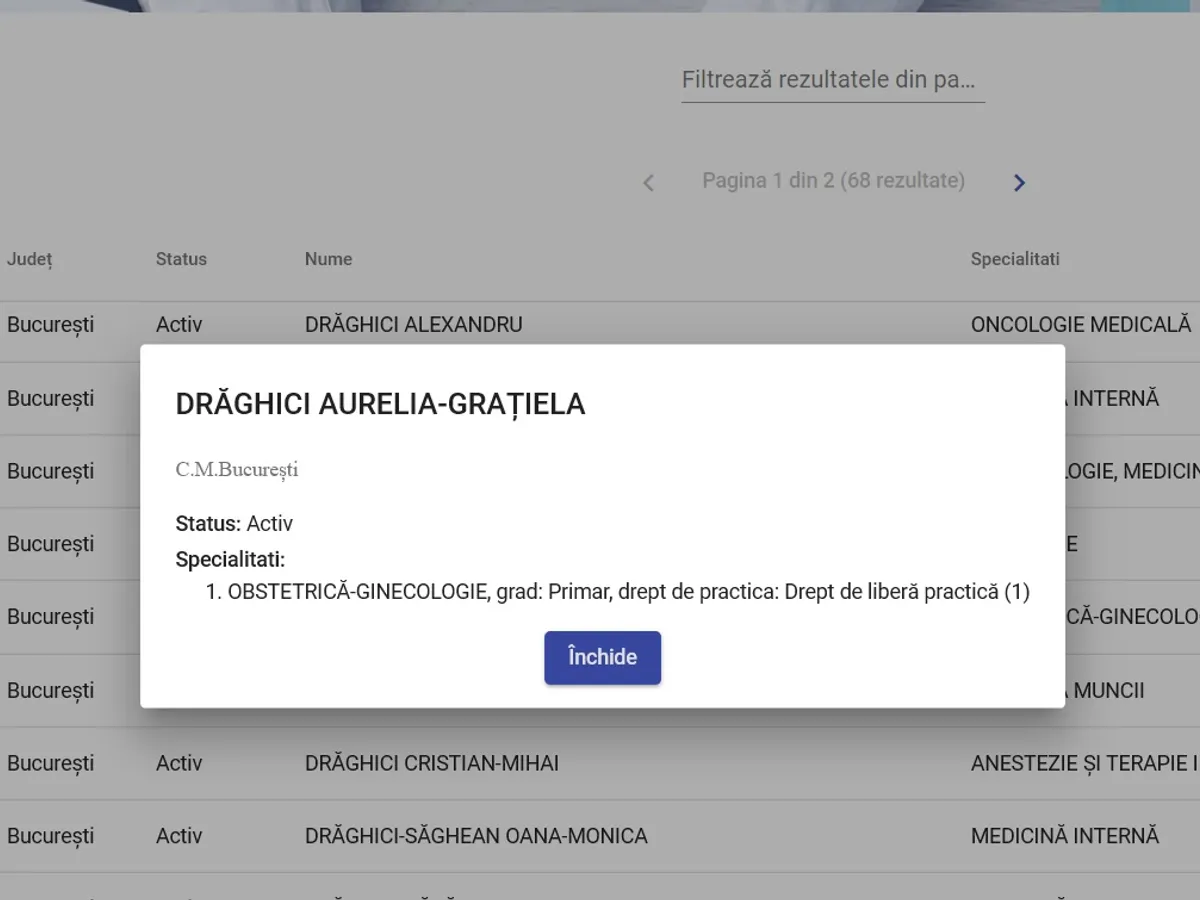1200x900 pixels.
Task: Go to the previous results page
Action: pos(648,183)
